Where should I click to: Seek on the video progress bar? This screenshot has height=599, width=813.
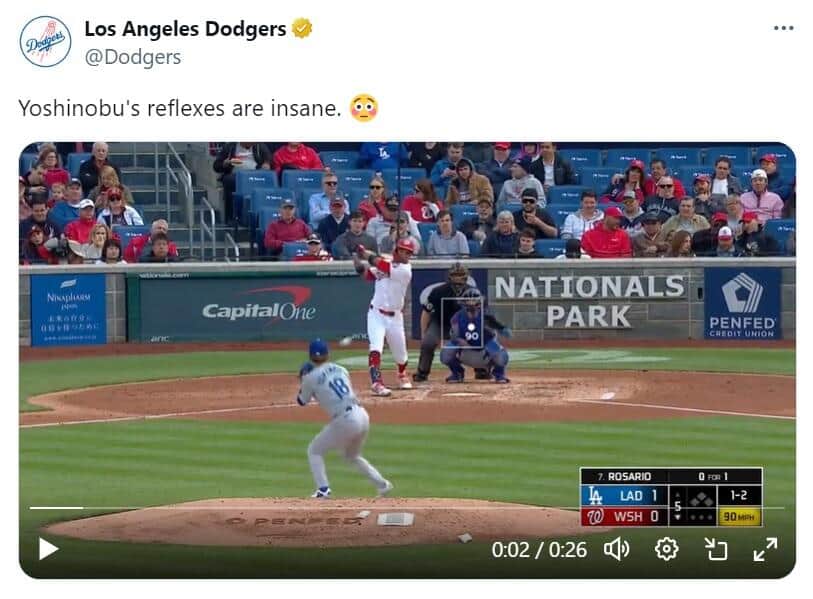[400, 508]
